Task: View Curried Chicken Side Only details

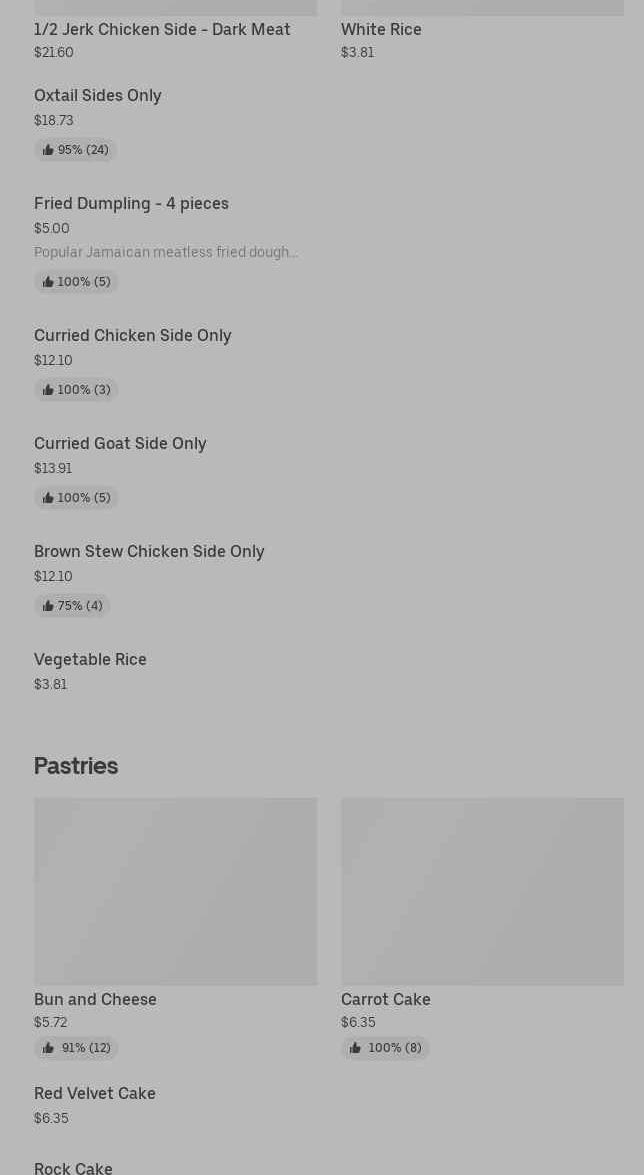Action: pos(132,336)
